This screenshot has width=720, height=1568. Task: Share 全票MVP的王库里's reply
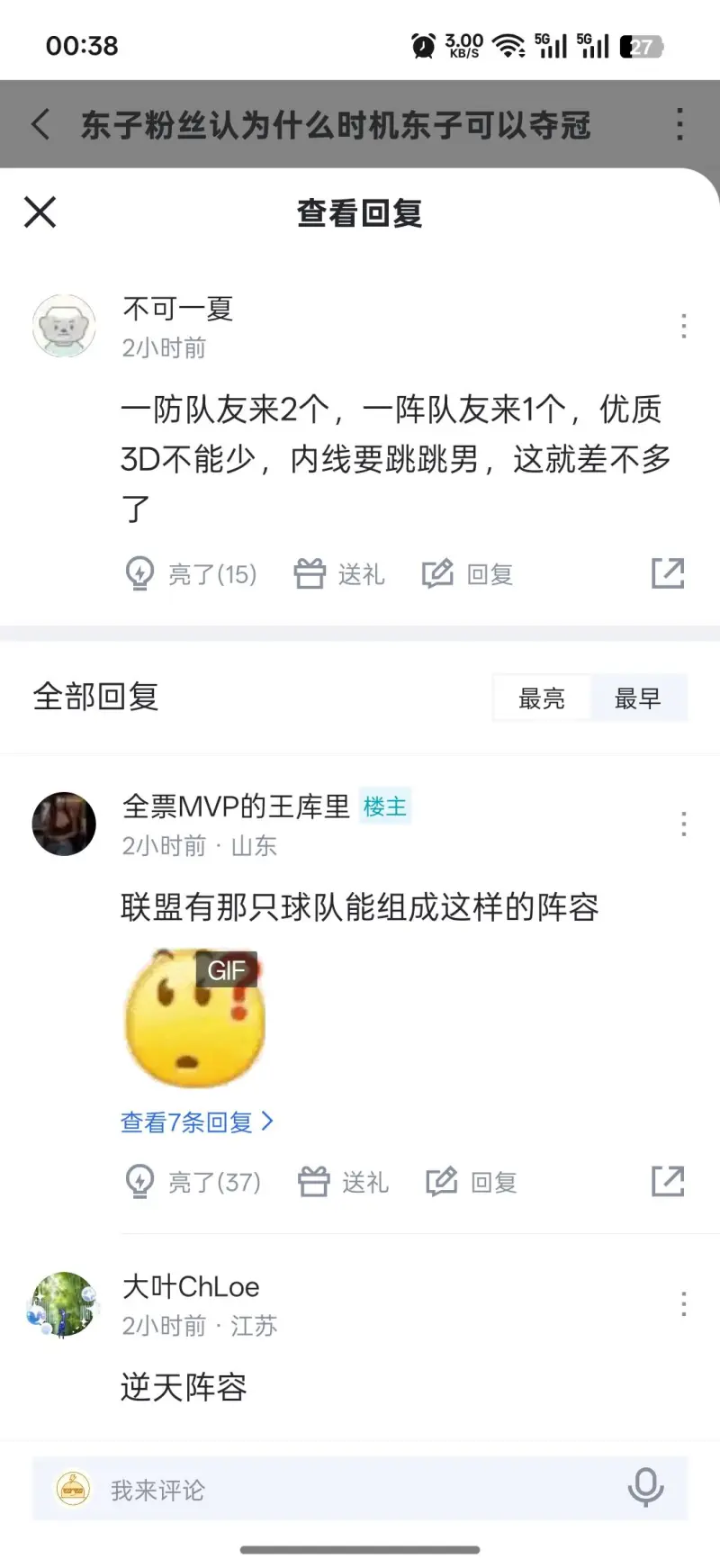pyautogui.click(x=668, y=1182)
